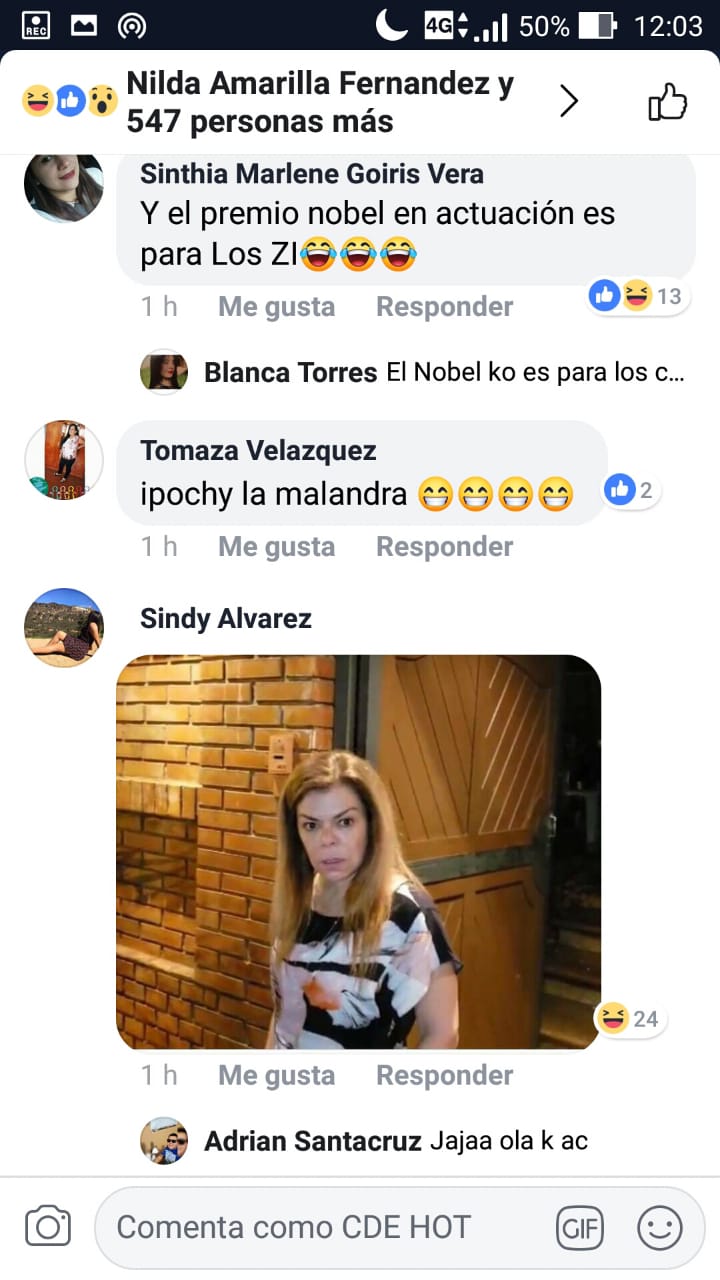This screenshot has height=1280, width=720.
Task: Tap the Comenta como CDE HOT field
Action: pos(320,1227)
